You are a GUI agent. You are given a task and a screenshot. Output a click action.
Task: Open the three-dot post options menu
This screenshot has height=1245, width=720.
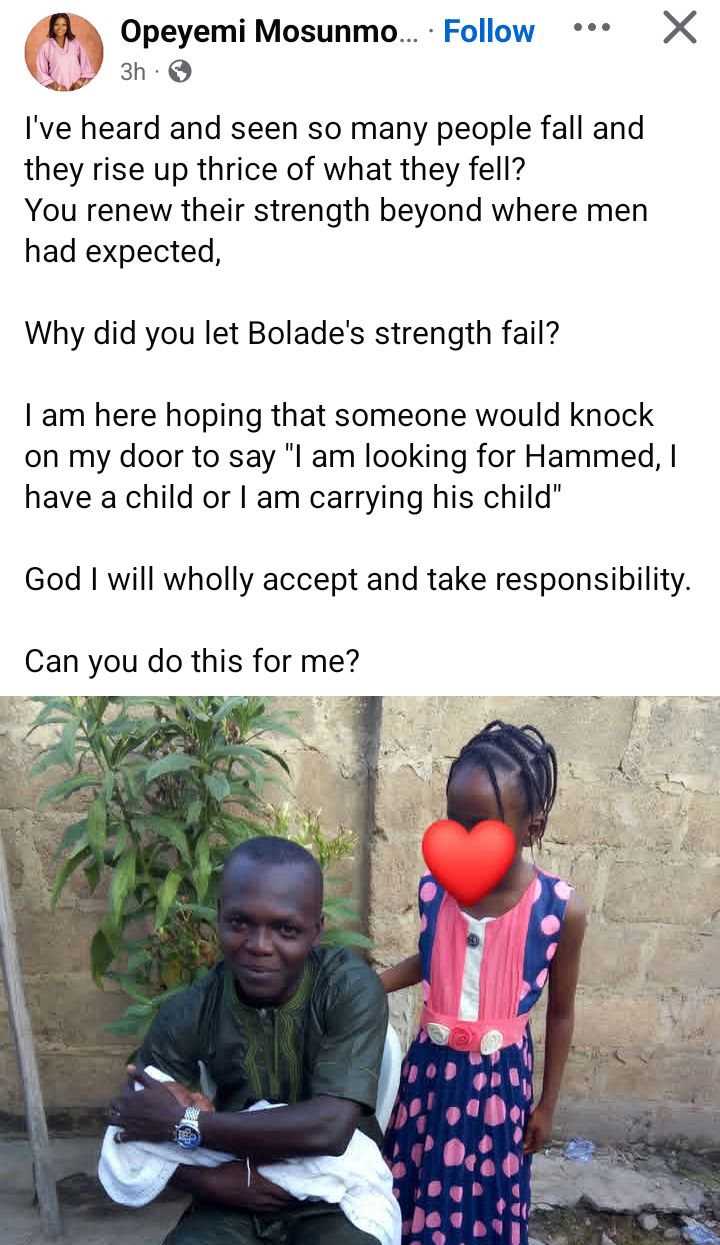click(x=591, y=28)
